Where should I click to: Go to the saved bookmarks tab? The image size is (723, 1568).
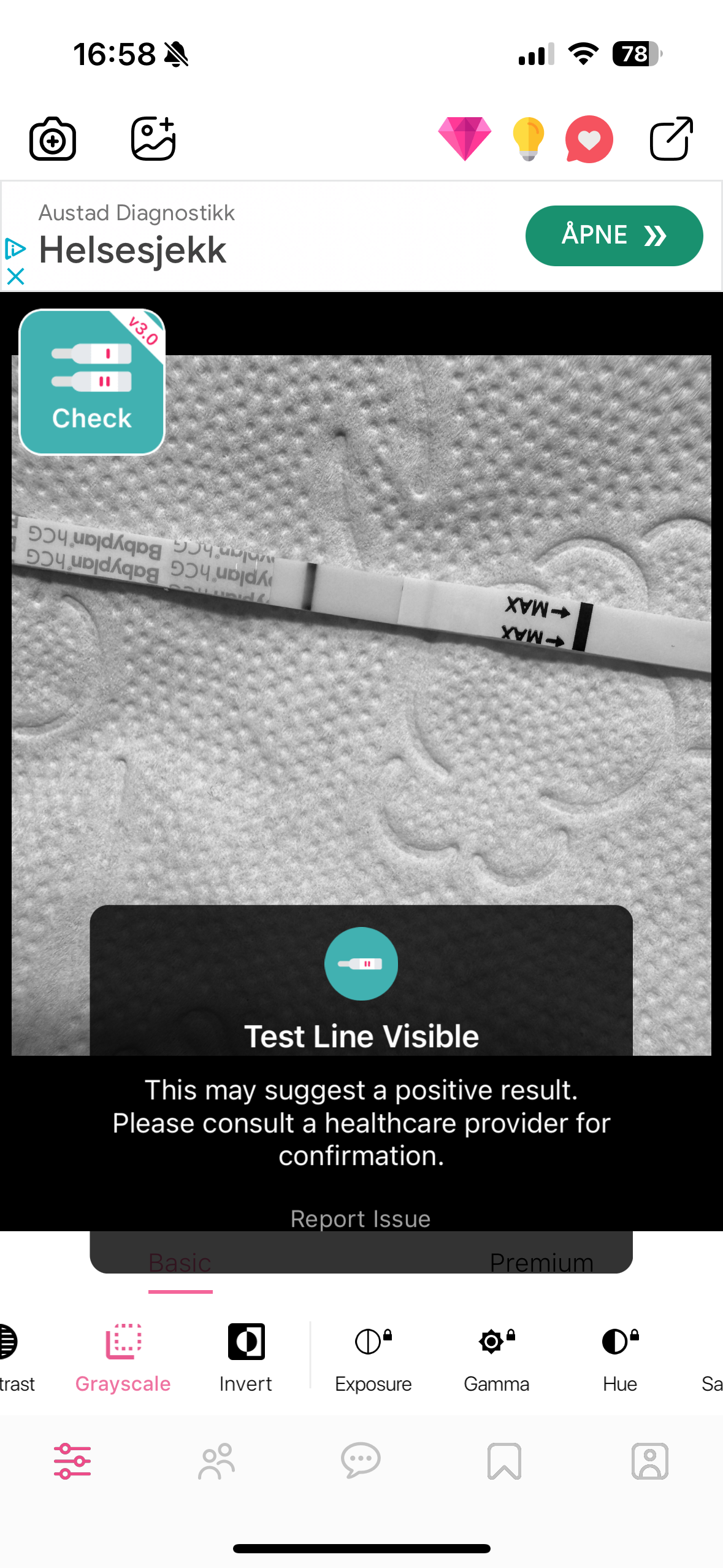(504, 1461)
